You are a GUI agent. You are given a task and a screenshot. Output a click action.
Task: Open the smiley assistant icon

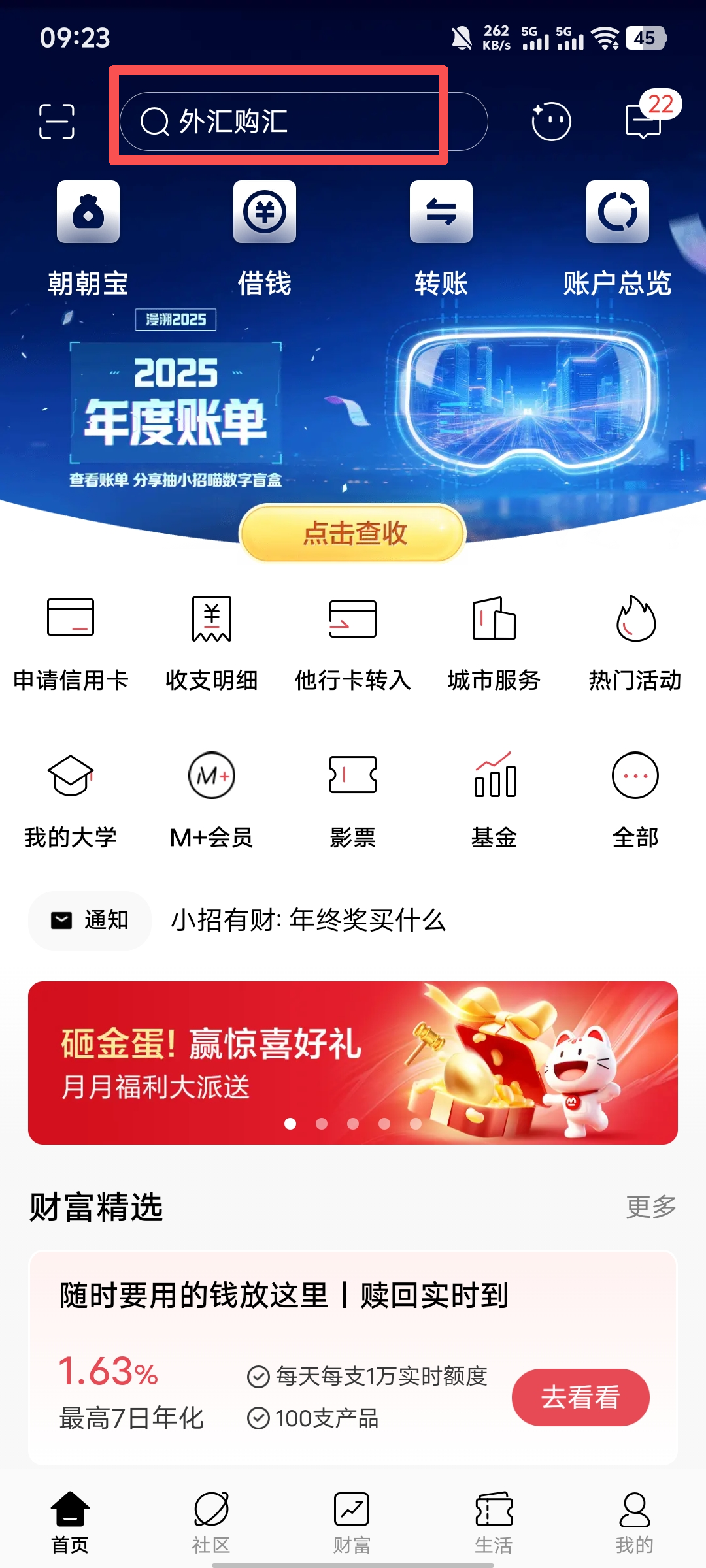550,122
